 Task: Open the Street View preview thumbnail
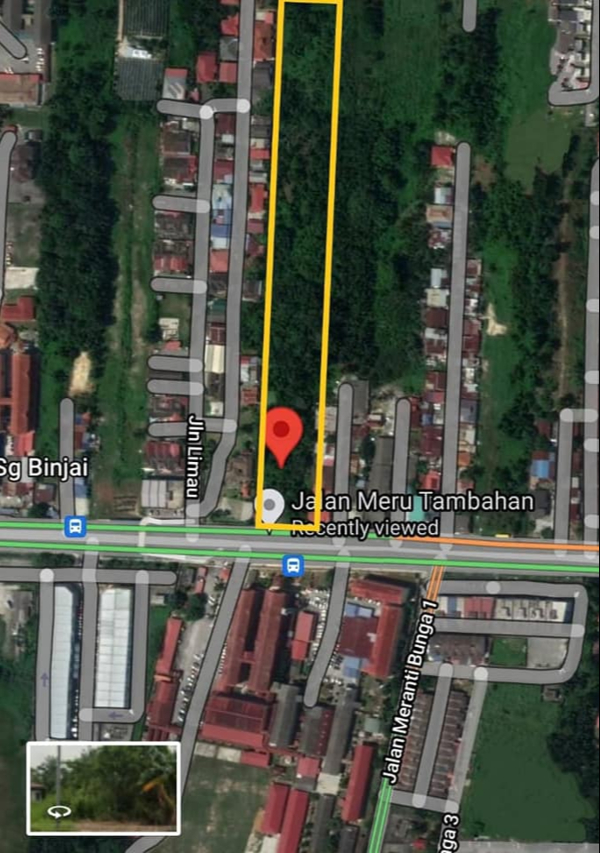pos(103,787)
